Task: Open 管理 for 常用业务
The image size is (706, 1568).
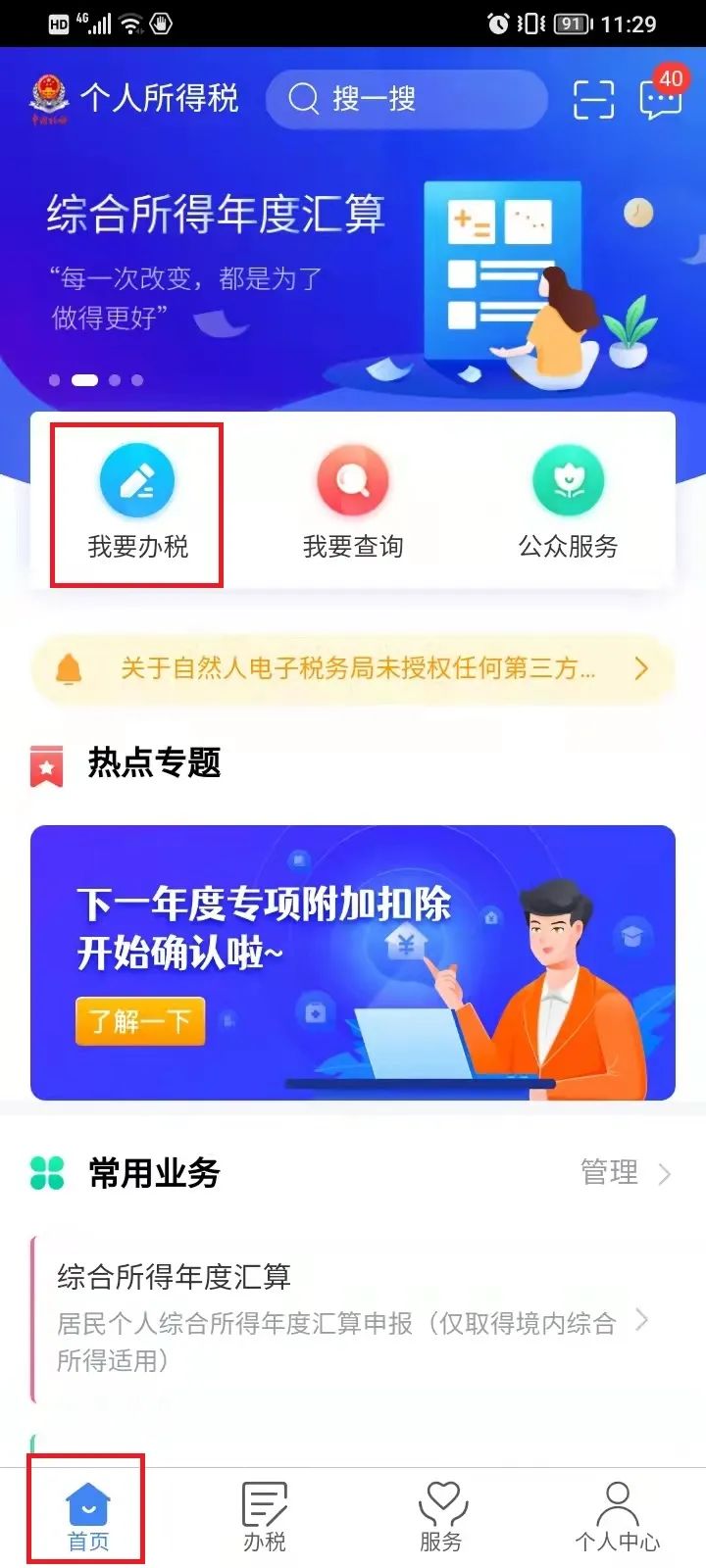Action: point(625,1172)
